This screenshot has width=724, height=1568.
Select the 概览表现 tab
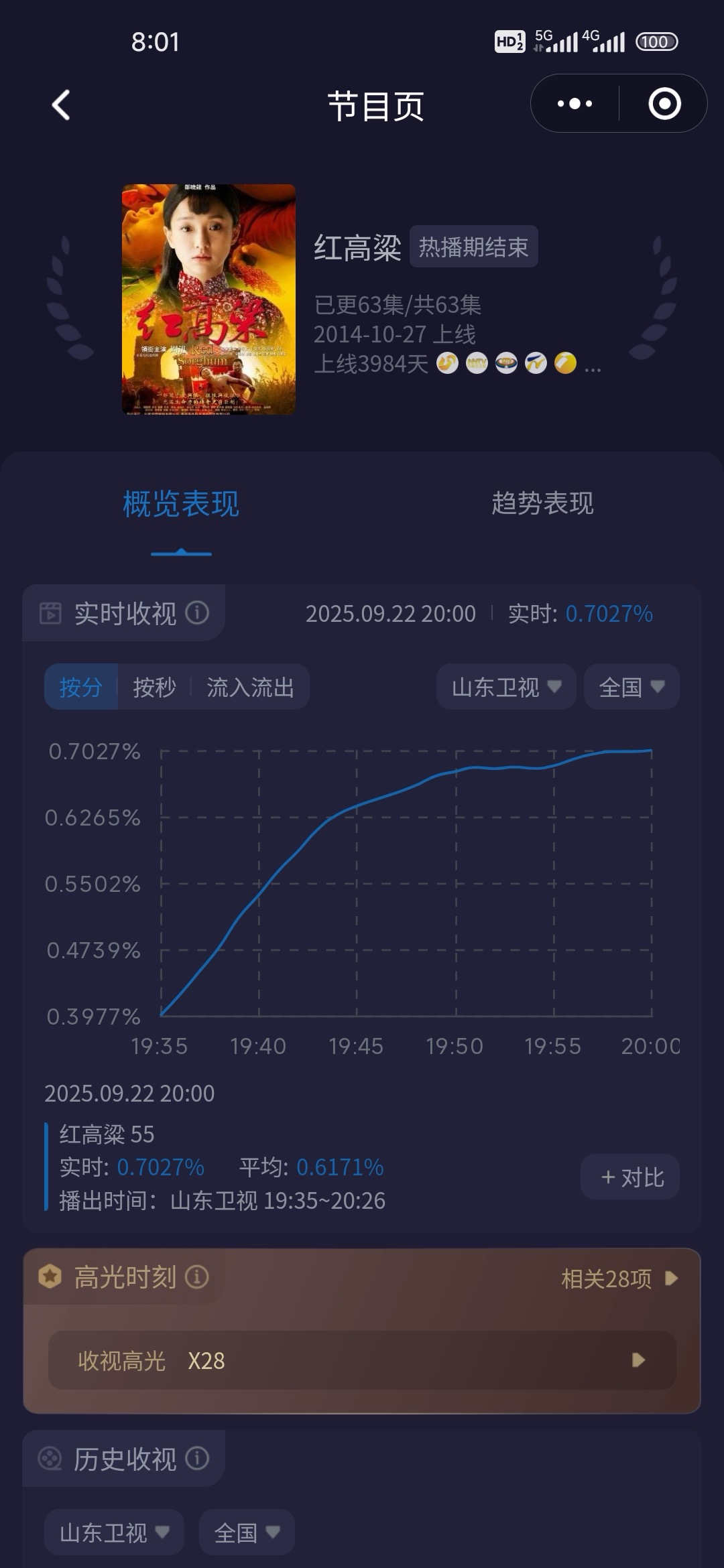point(181,503)
